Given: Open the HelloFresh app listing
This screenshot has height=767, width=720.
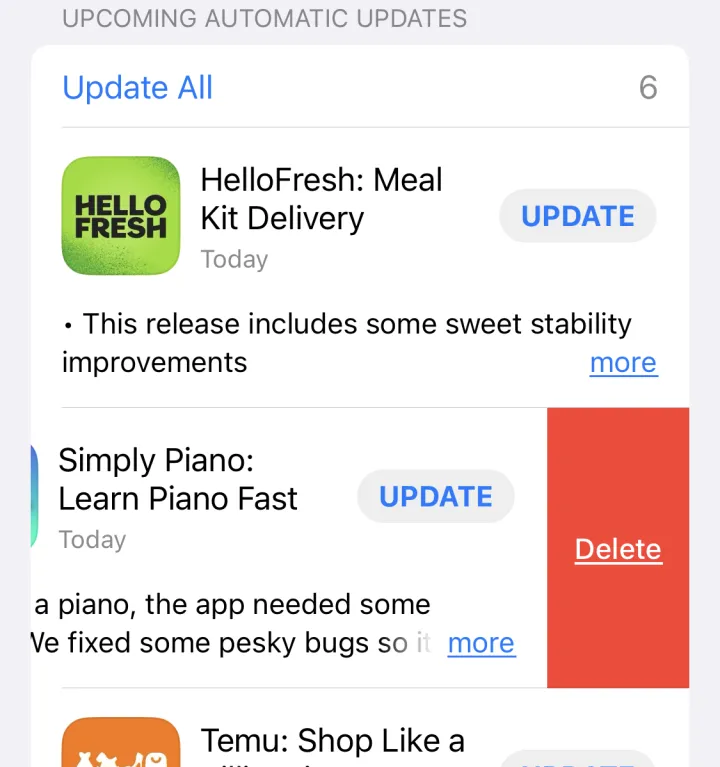Looking at the screenshot, I should [121, 216].
